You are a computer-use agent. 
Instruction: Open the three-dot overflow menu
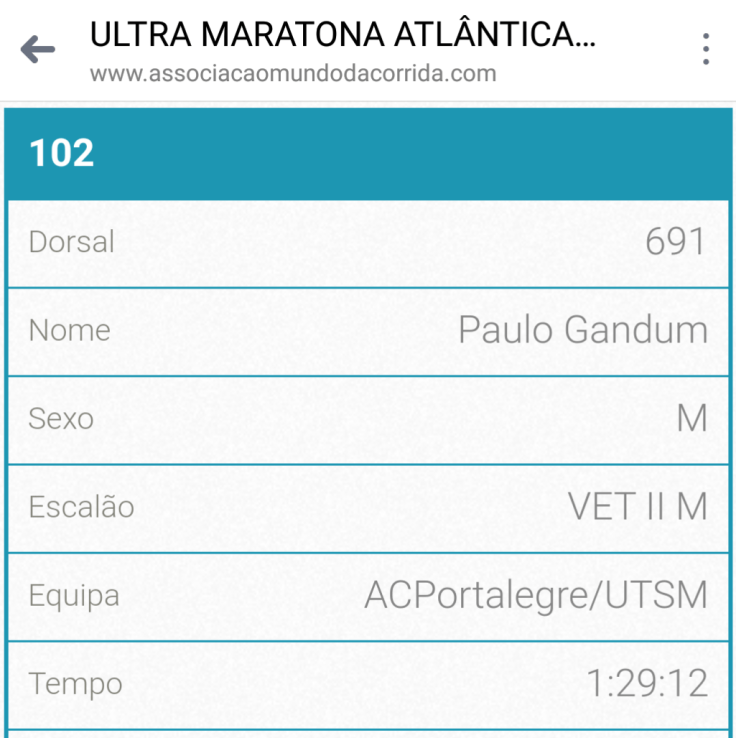click(706, 49)
